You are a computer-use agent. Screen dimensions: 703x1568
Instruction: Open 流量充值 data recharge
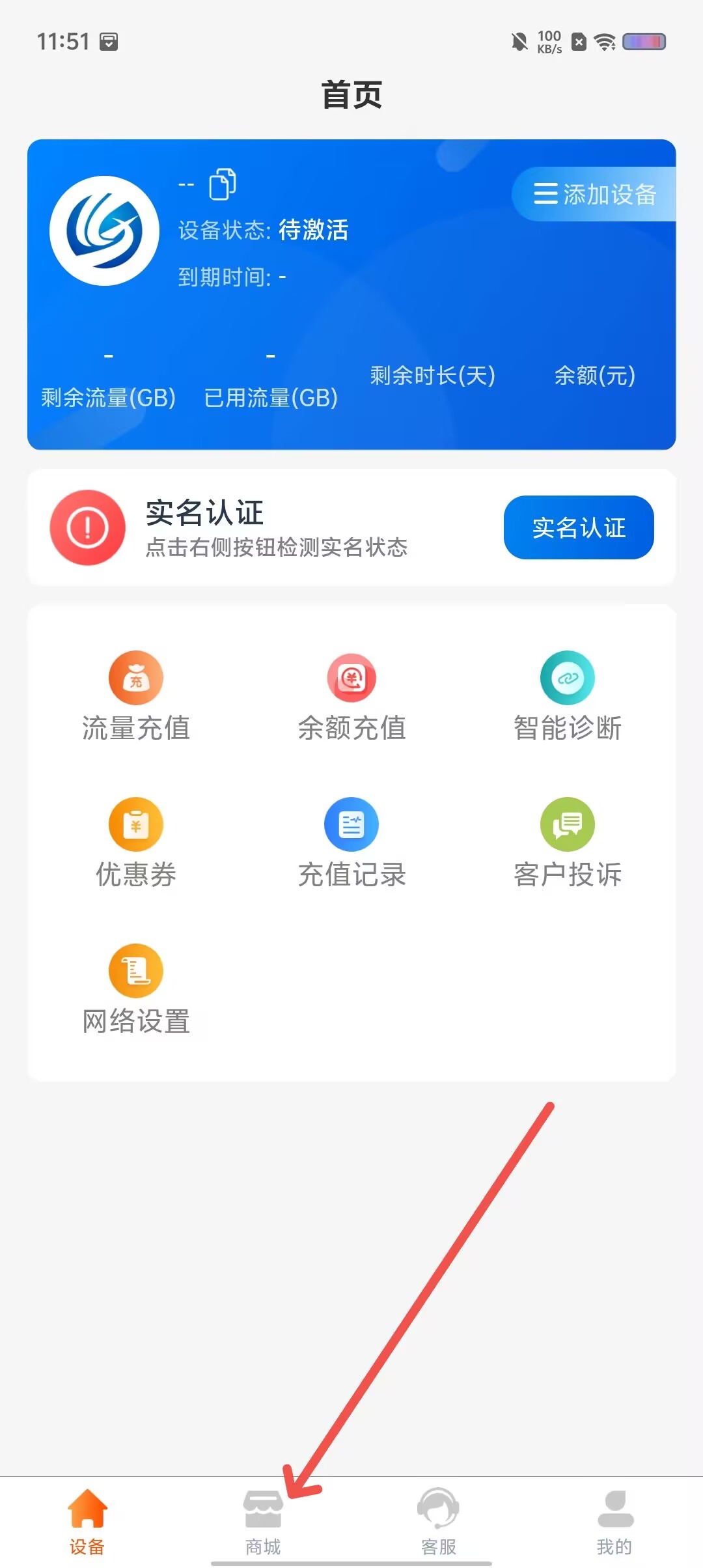(136, 697)
